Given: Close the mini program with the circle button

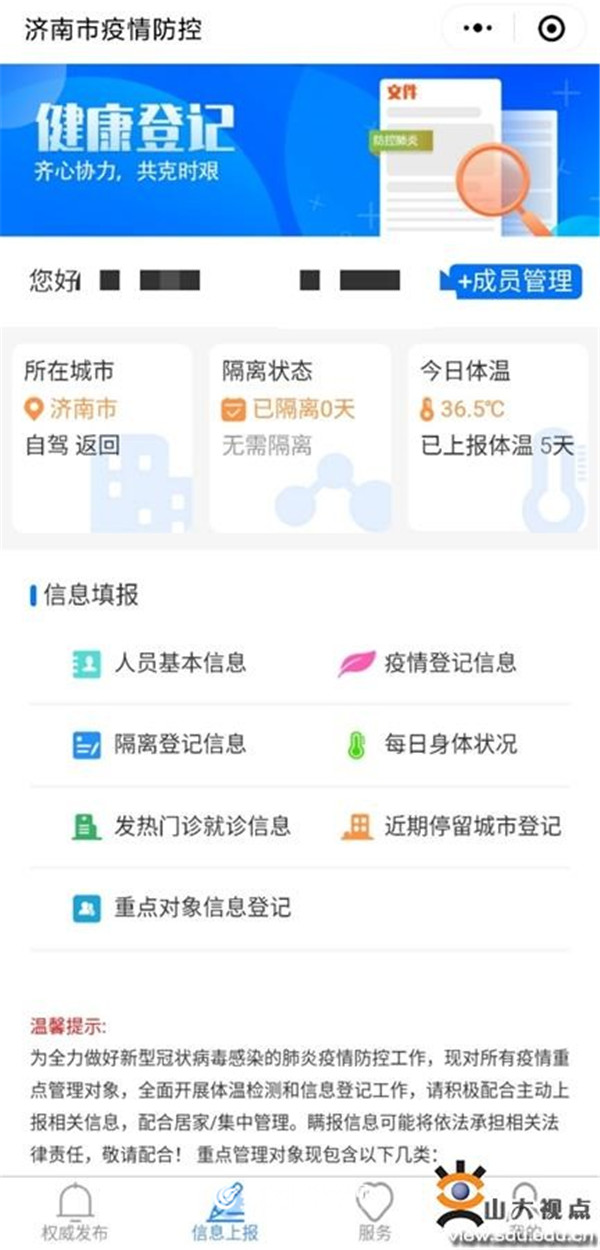Looking at the screenshot, I should [x=551, y=29].
